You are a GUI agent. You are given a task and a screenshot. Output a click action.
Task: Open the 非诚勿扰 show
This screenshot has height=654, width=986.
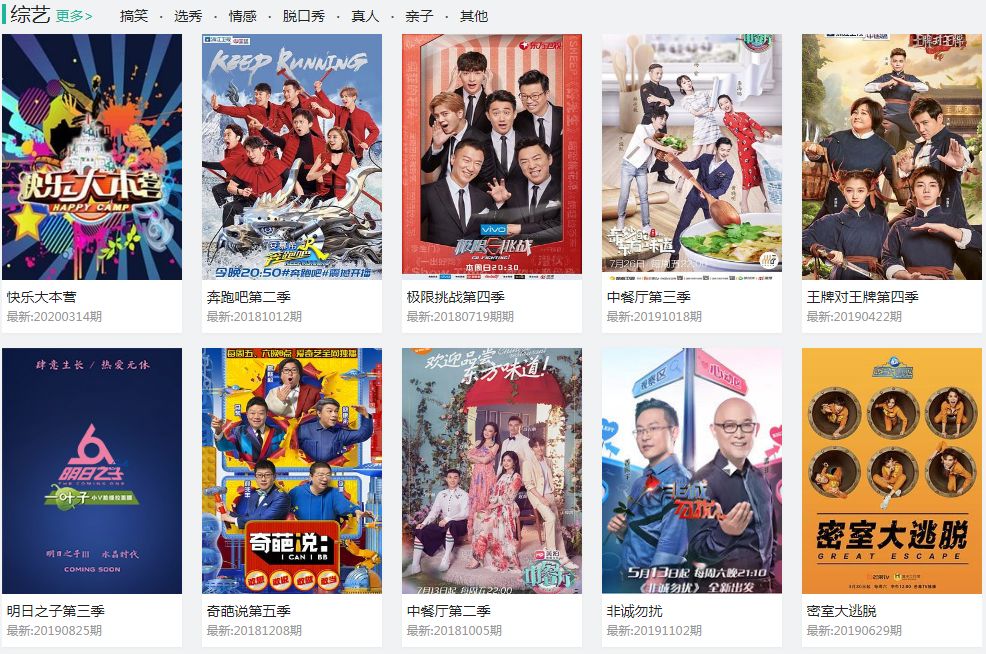(692, 471)
